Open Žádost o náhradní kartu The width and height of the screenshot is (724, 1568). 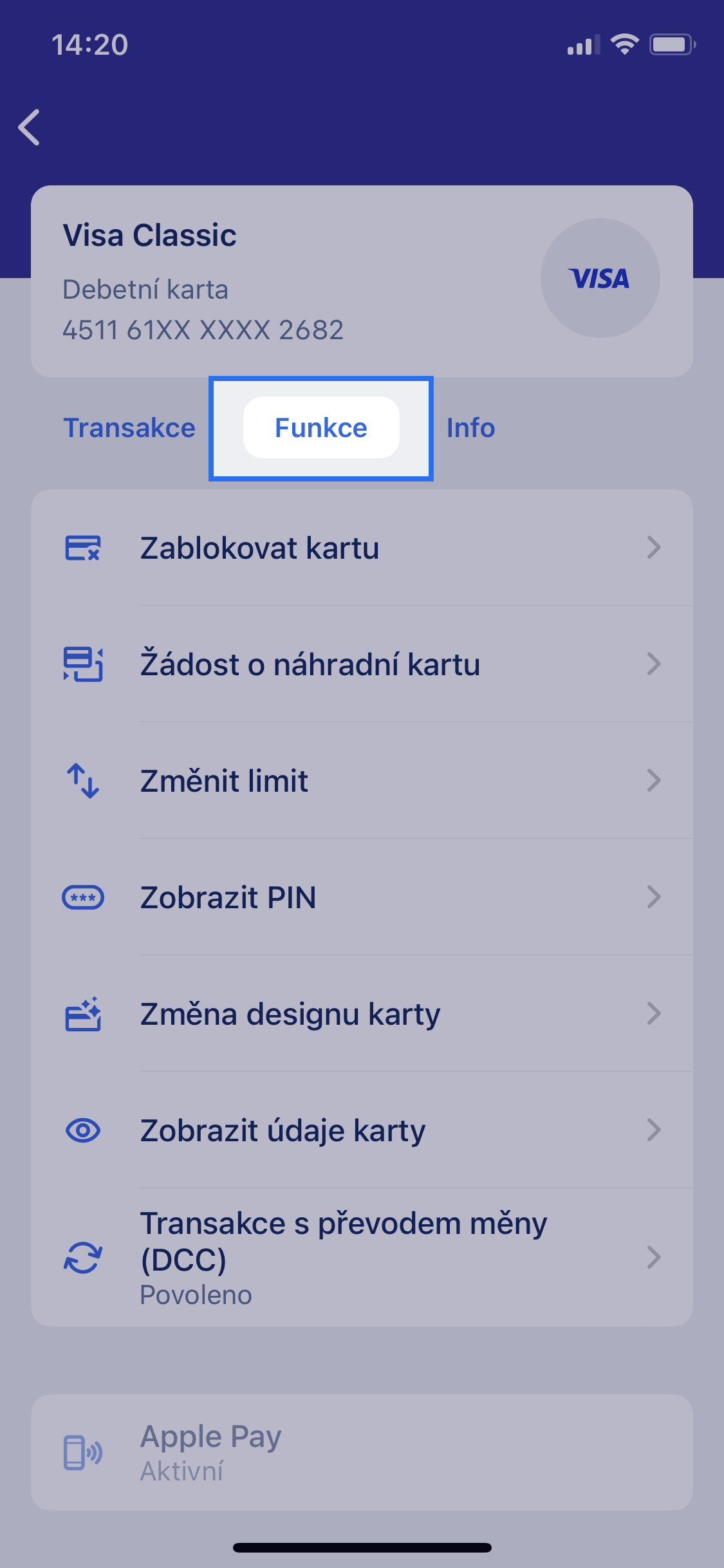point(362,664)
